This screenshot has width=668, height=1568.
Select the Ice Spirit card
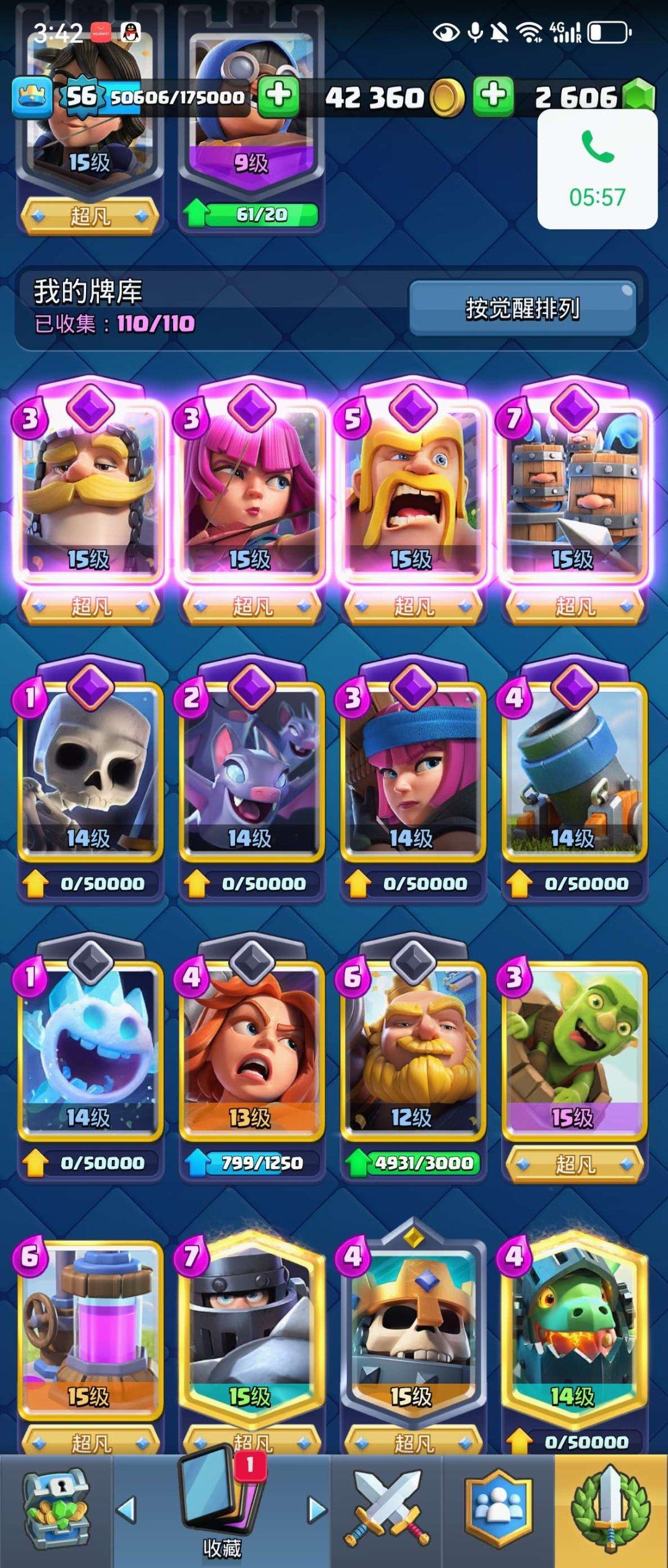(x=90, y=1048)
